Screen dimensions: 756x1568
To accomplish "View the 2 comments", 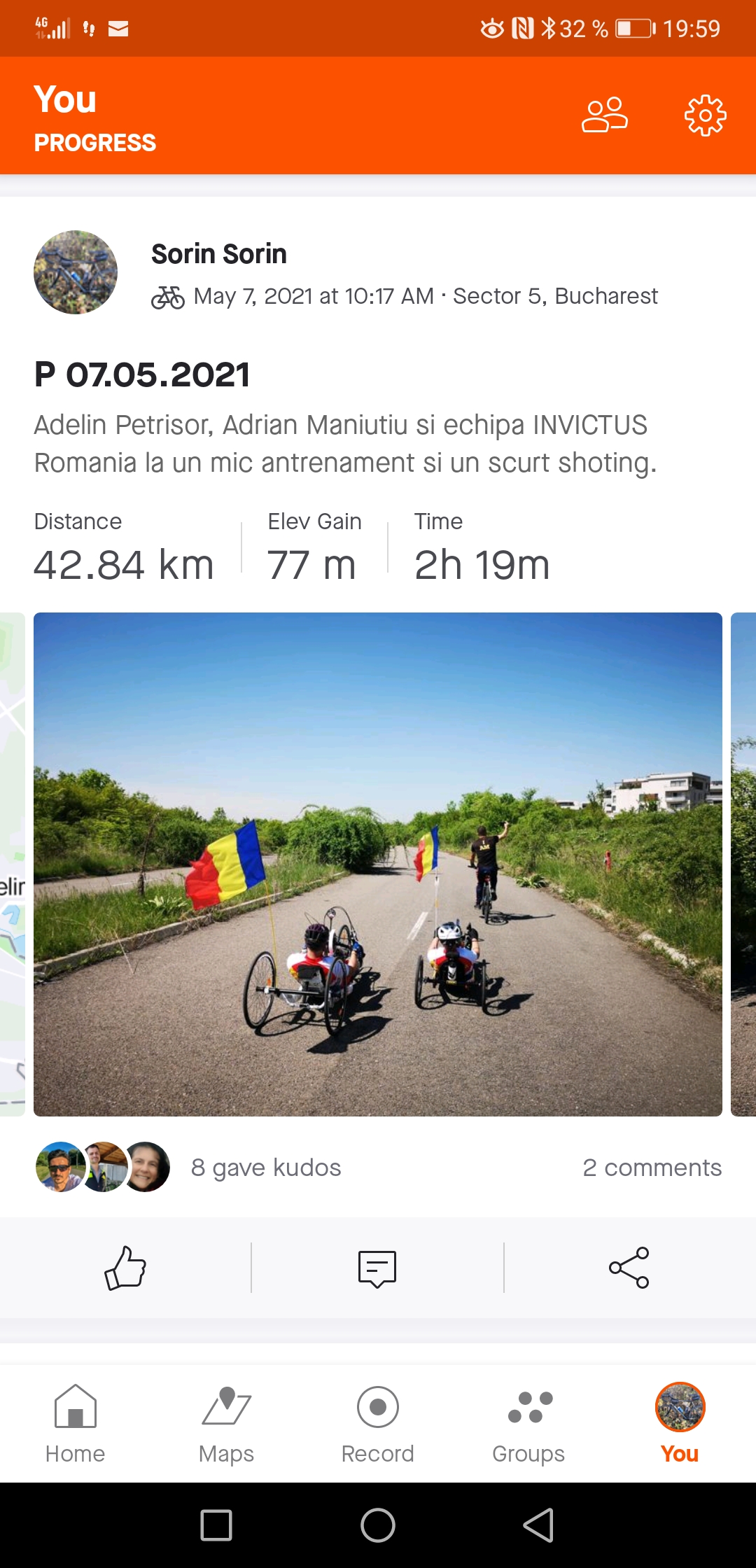I will coord(652,1168).
